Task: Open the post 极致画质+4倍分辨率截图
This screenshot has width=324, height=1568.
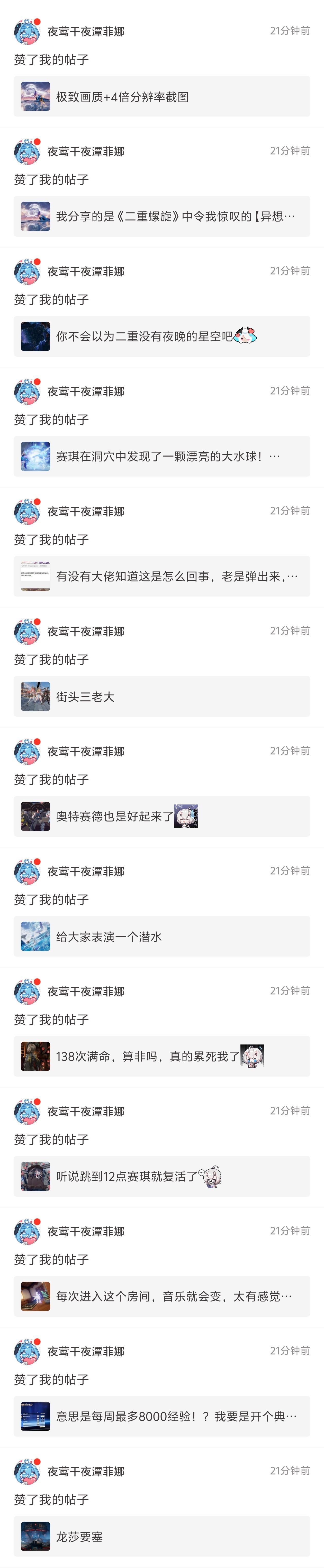Action: [x=162, y=97]
